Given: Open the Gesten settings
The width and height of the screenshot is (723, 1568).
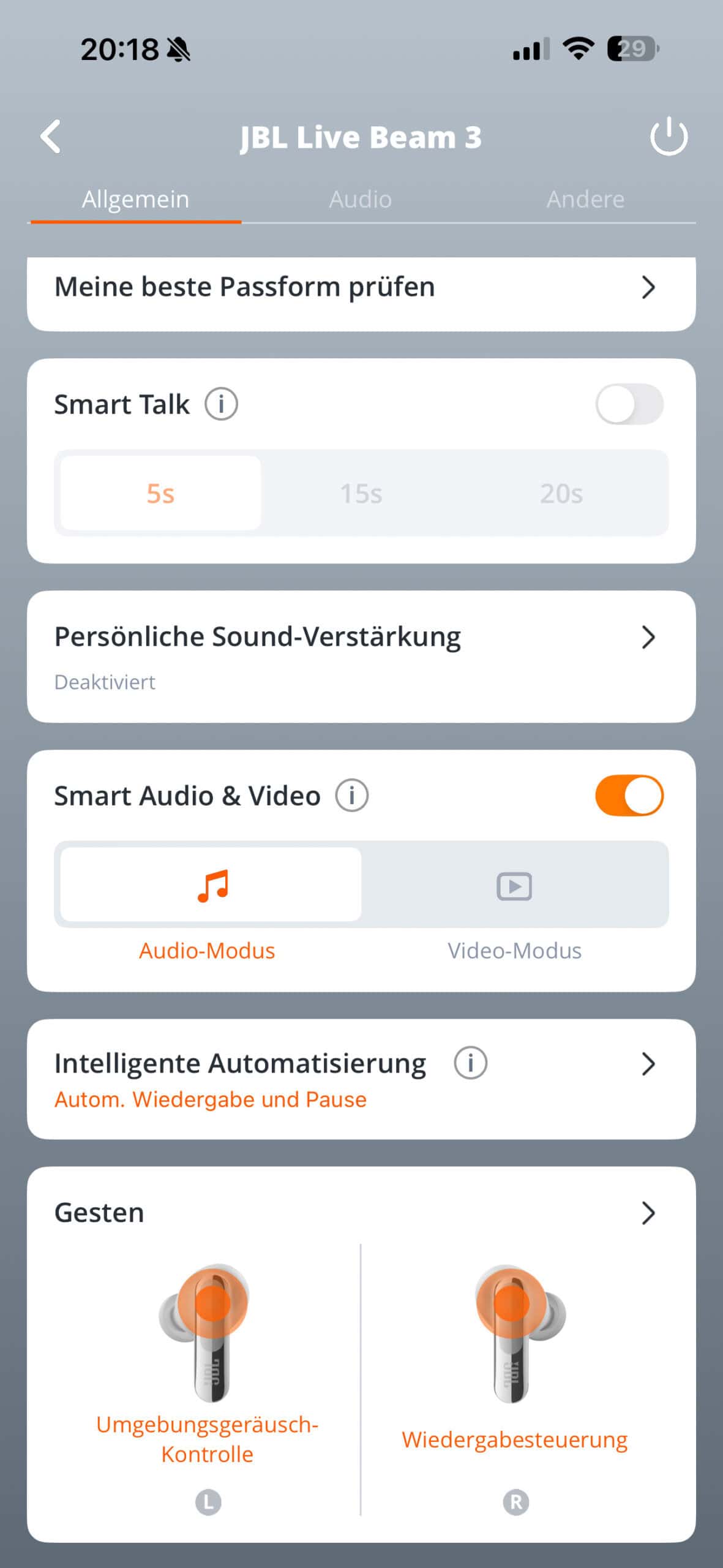Looking at the screenshot, I should (361, 1213).
